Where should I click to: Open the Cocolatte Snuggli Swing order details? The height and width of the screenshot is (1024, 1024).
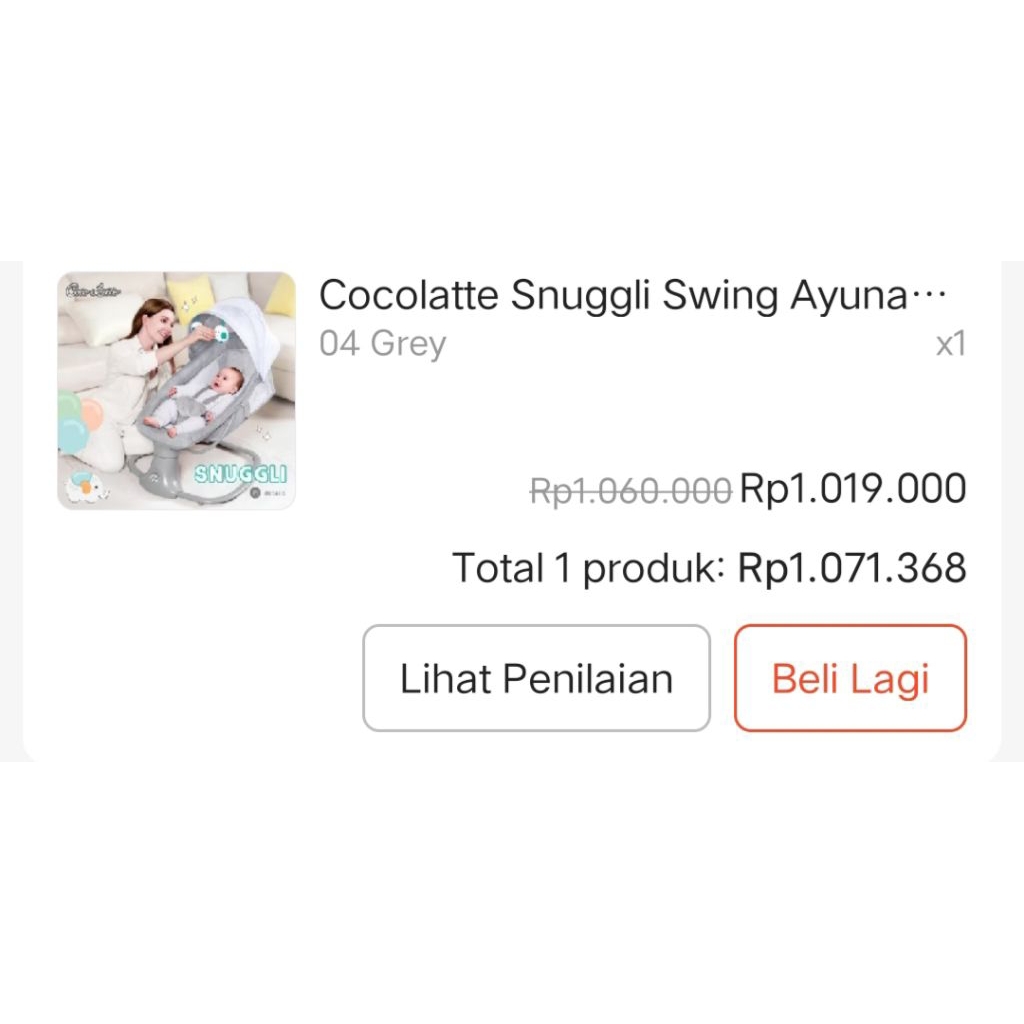(x=630, y=296)
